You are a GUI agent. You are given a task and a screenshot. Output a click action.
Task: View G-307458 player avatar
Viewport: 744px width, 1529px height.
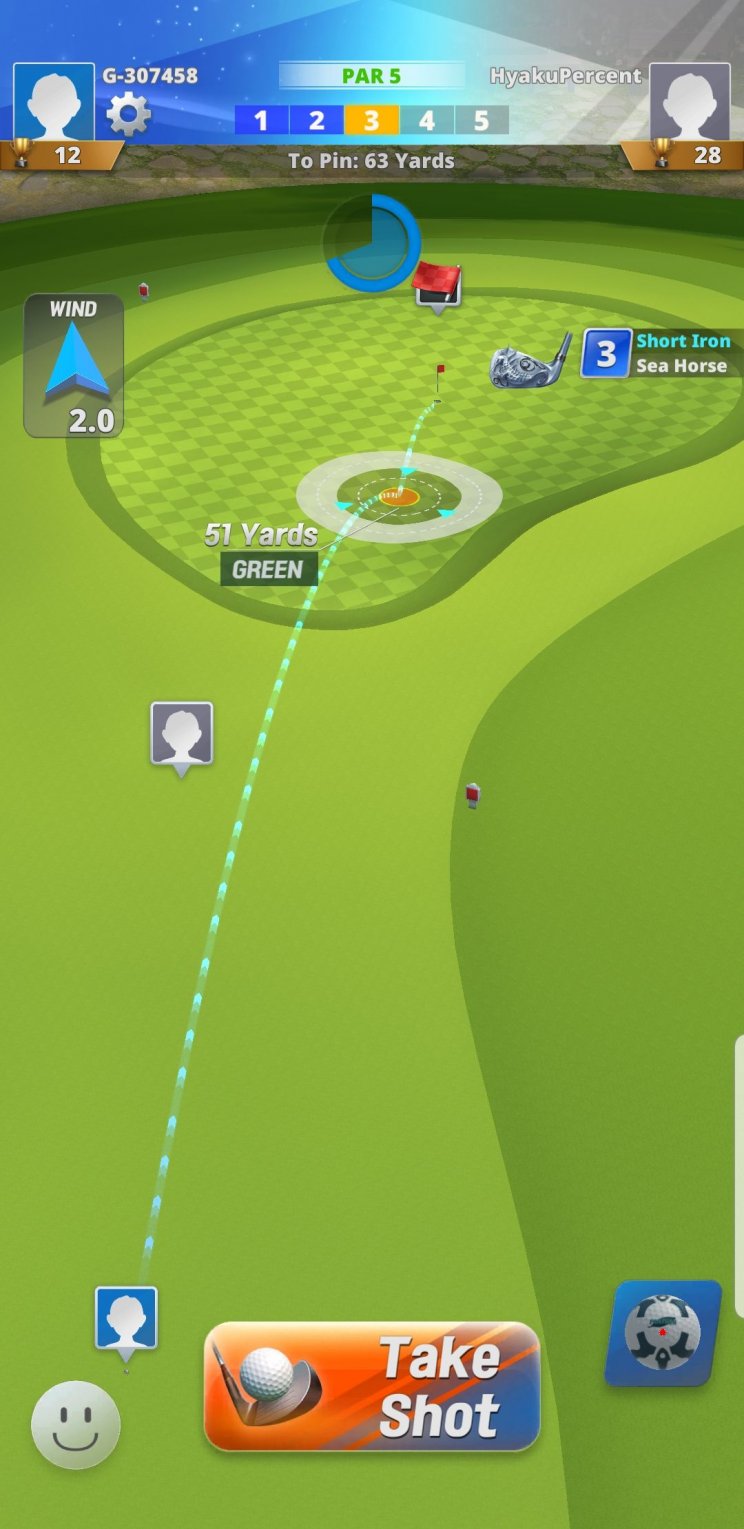pos(54,103)
